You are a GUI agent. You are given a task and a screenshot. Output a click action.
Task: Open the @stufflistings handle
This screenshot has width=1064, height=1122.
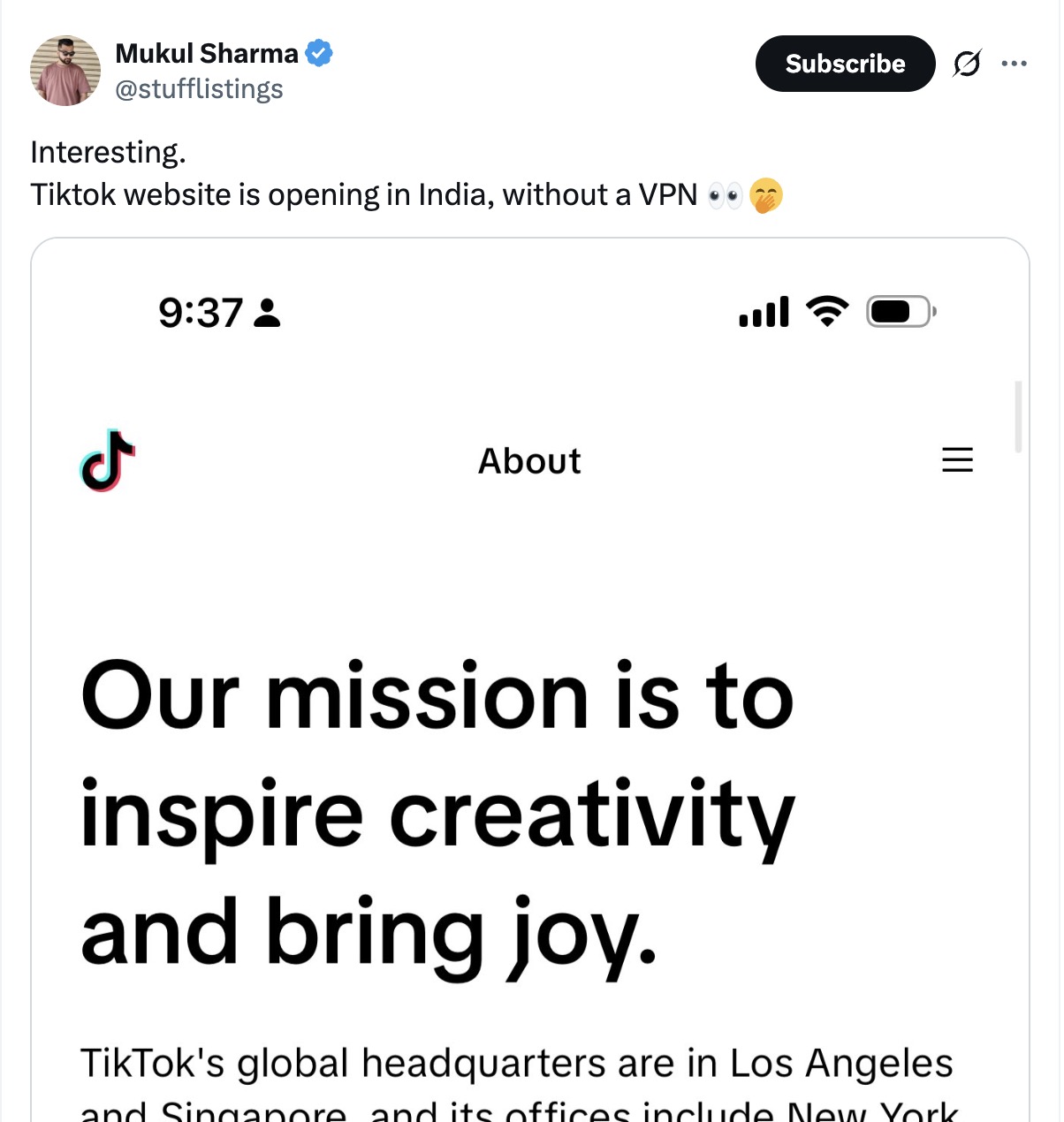[199, 89]
